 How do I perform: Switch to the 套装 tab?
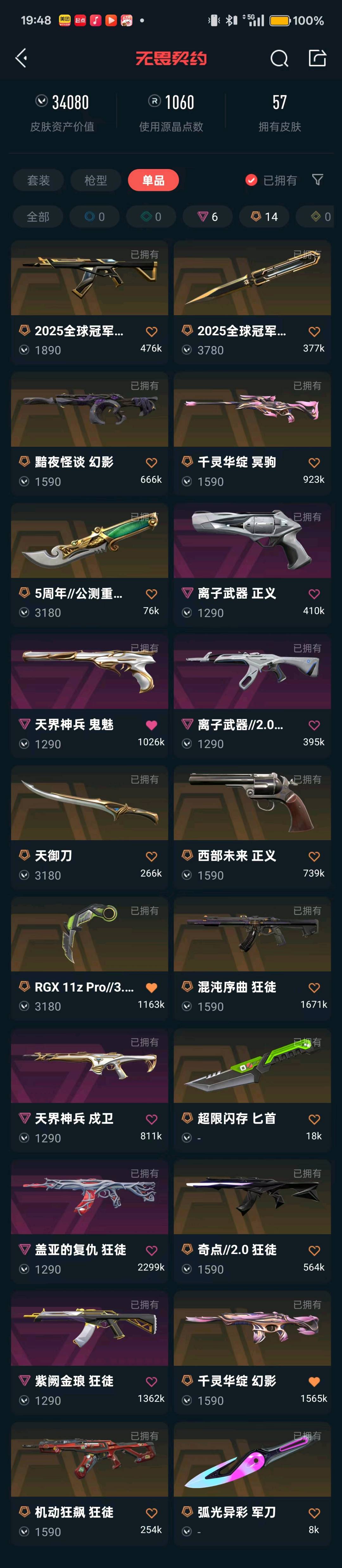click(x=38, y=180)
